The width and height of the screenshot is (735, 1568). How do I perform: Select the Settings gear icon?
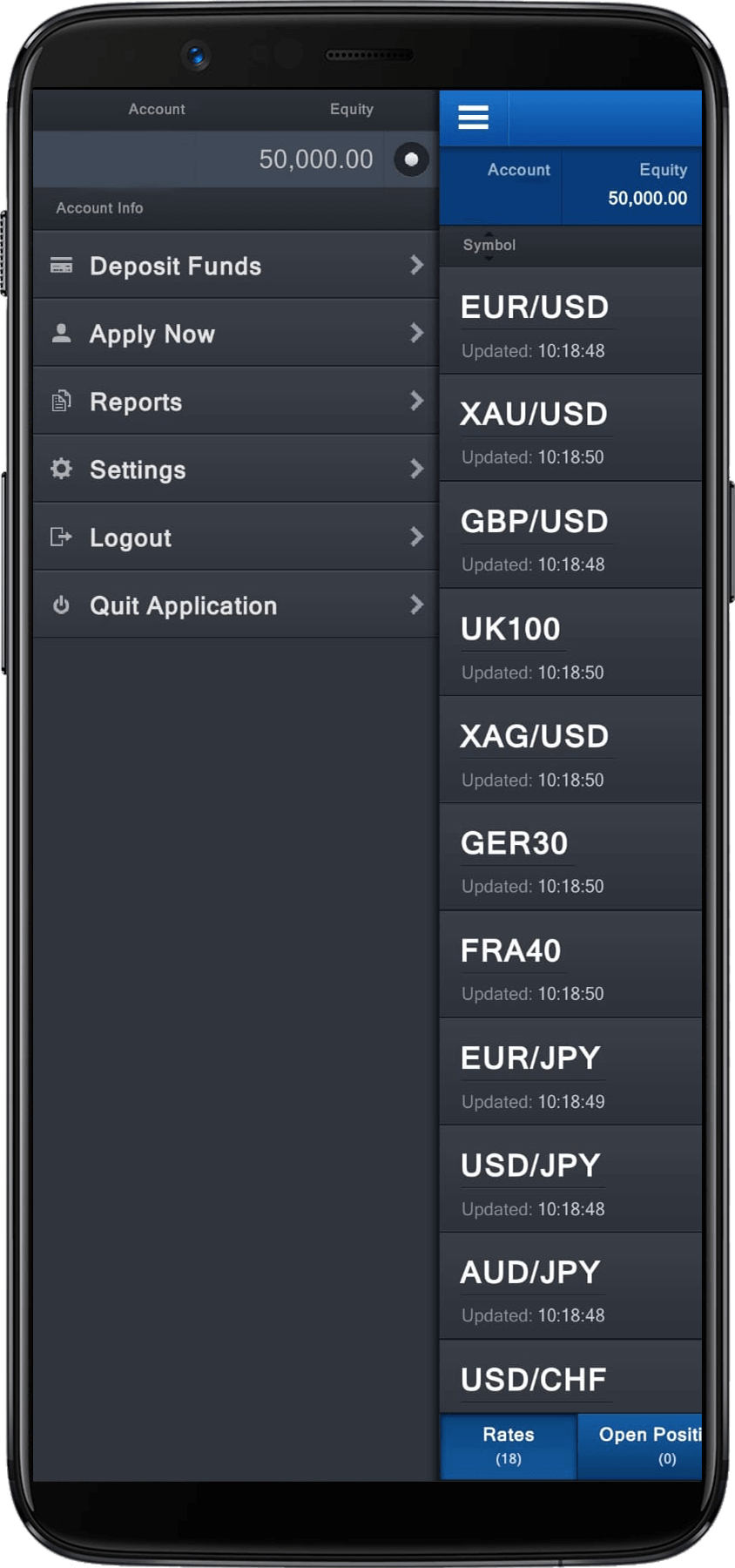(61, 469)
